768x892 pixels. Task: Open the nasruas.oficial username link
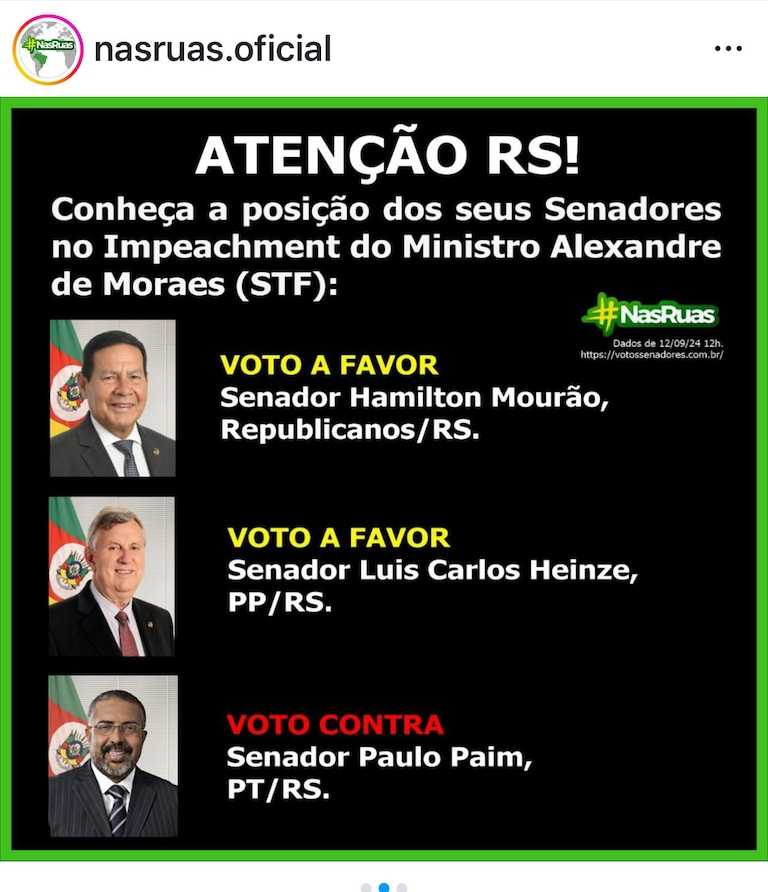point(212,48)
